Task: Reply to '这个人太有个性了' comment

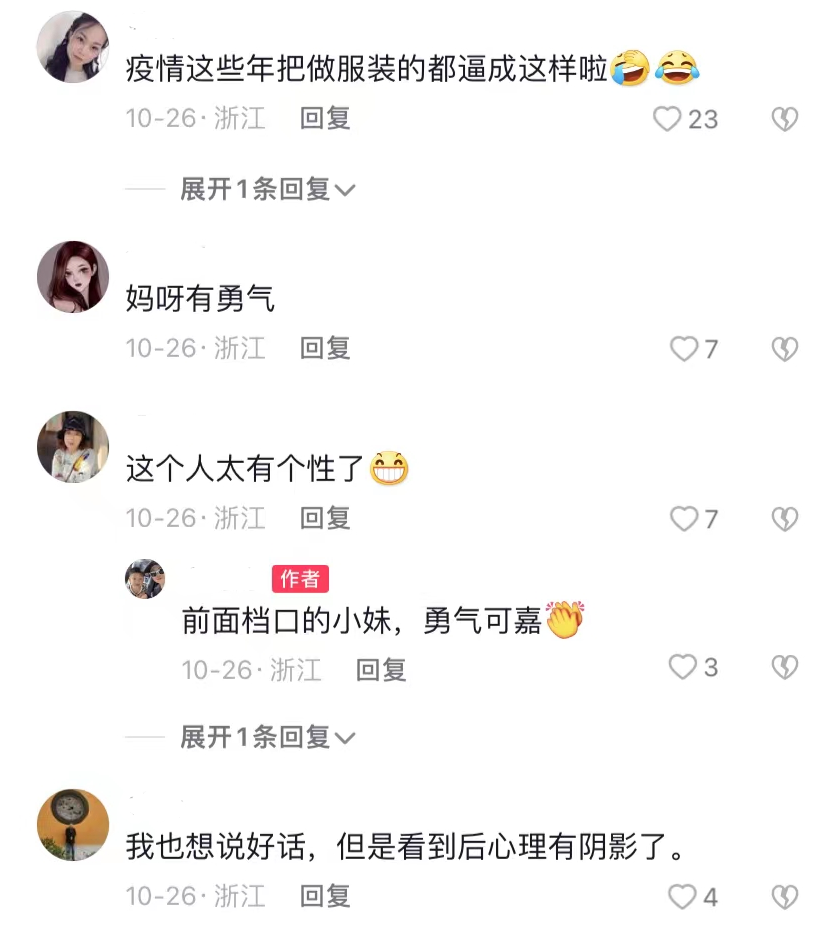Action: pyautogui.click(x=325, y=518)
